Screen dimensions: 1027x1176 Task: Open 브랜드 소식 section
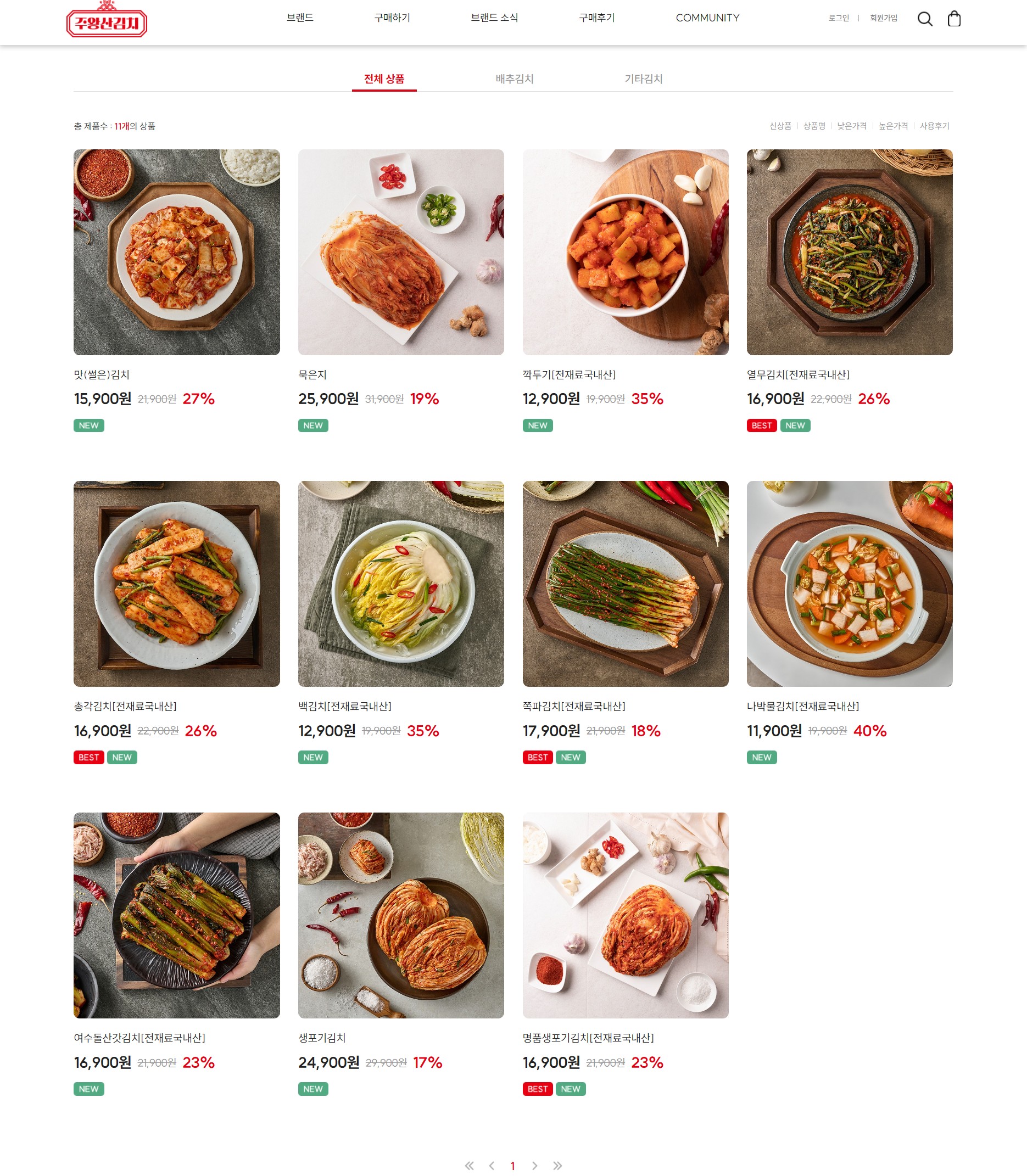tap(494, 18)
